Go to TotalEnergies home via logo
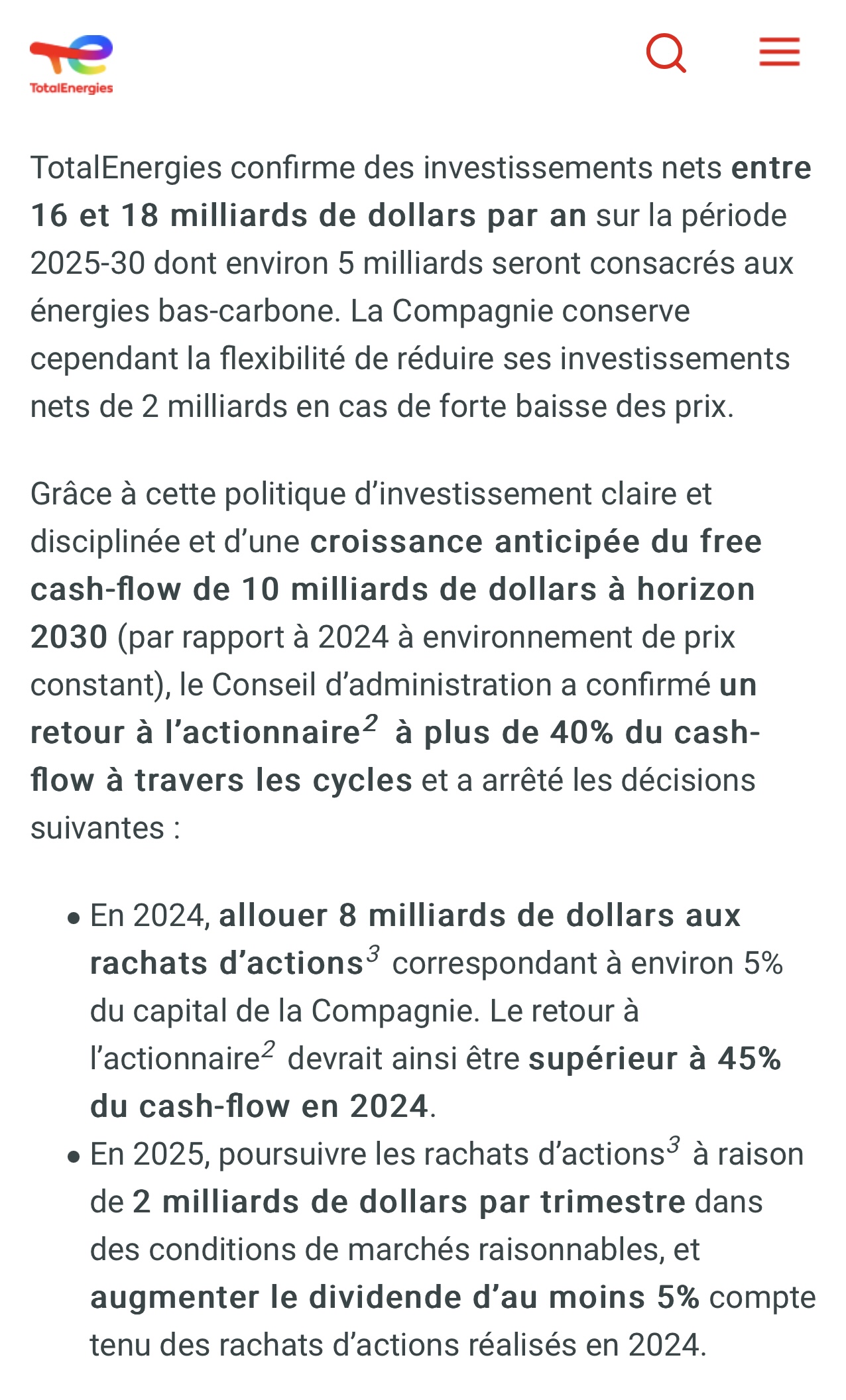Screen dimensions: 846x1400 pyautogui.click(x=72, y=64)
